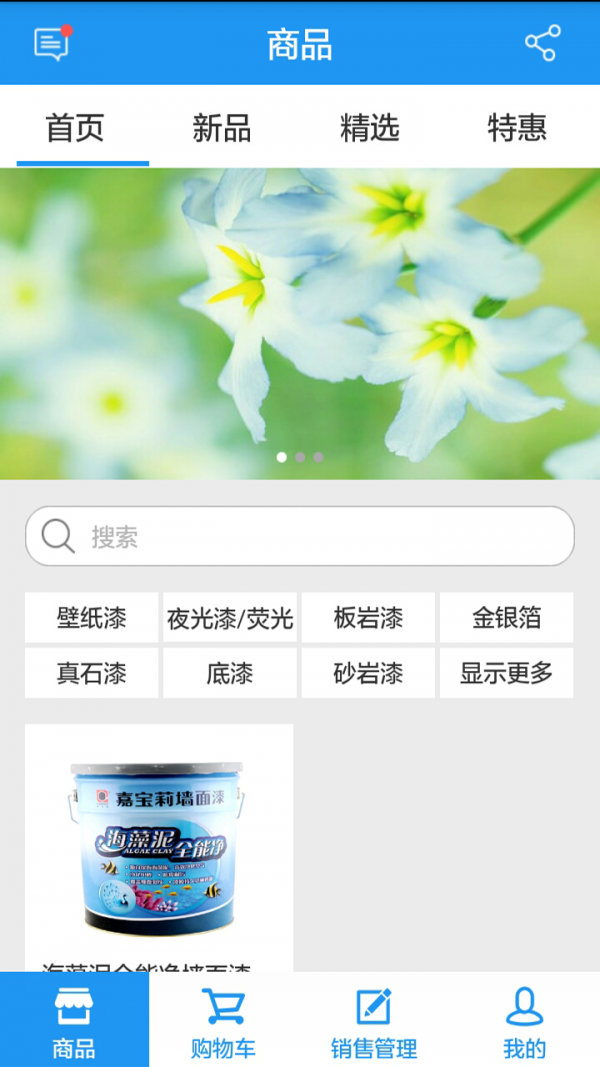Choose the 夜光漆/荧光 category
Viewport: 600px width, 1067px height.
tap(230, 618)
